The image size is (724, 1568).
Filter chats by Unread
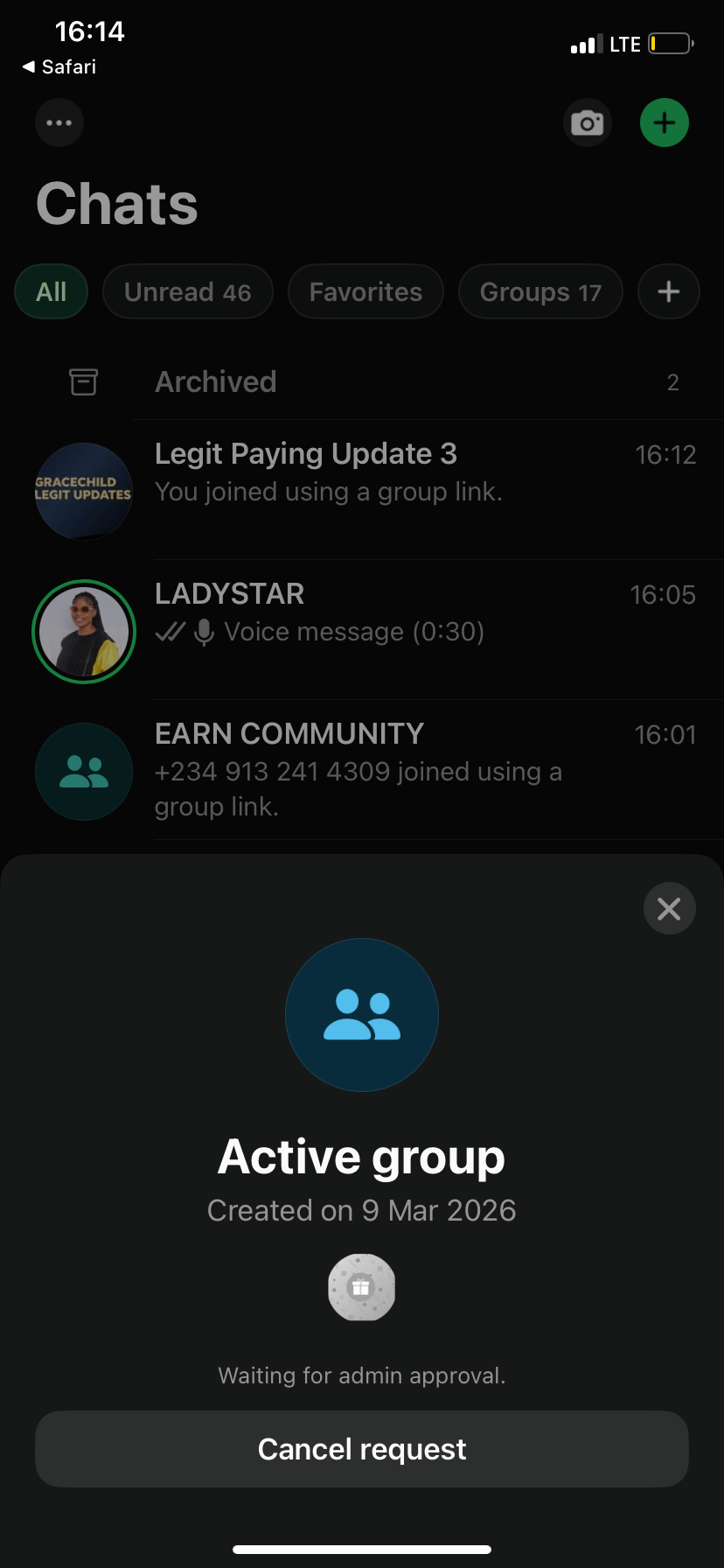point(187,292)
